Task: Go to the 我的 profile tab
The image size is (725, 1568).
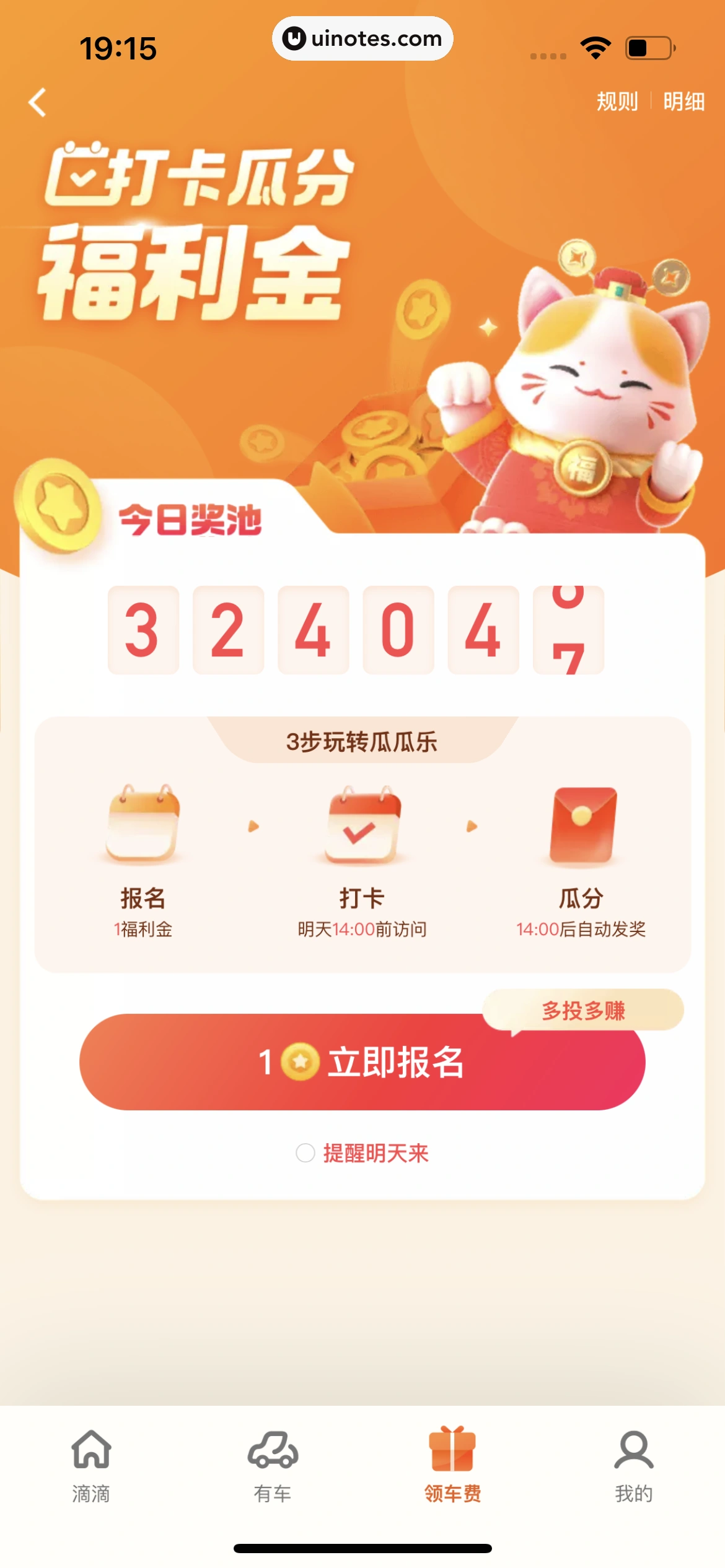Action: [633, 1466]
